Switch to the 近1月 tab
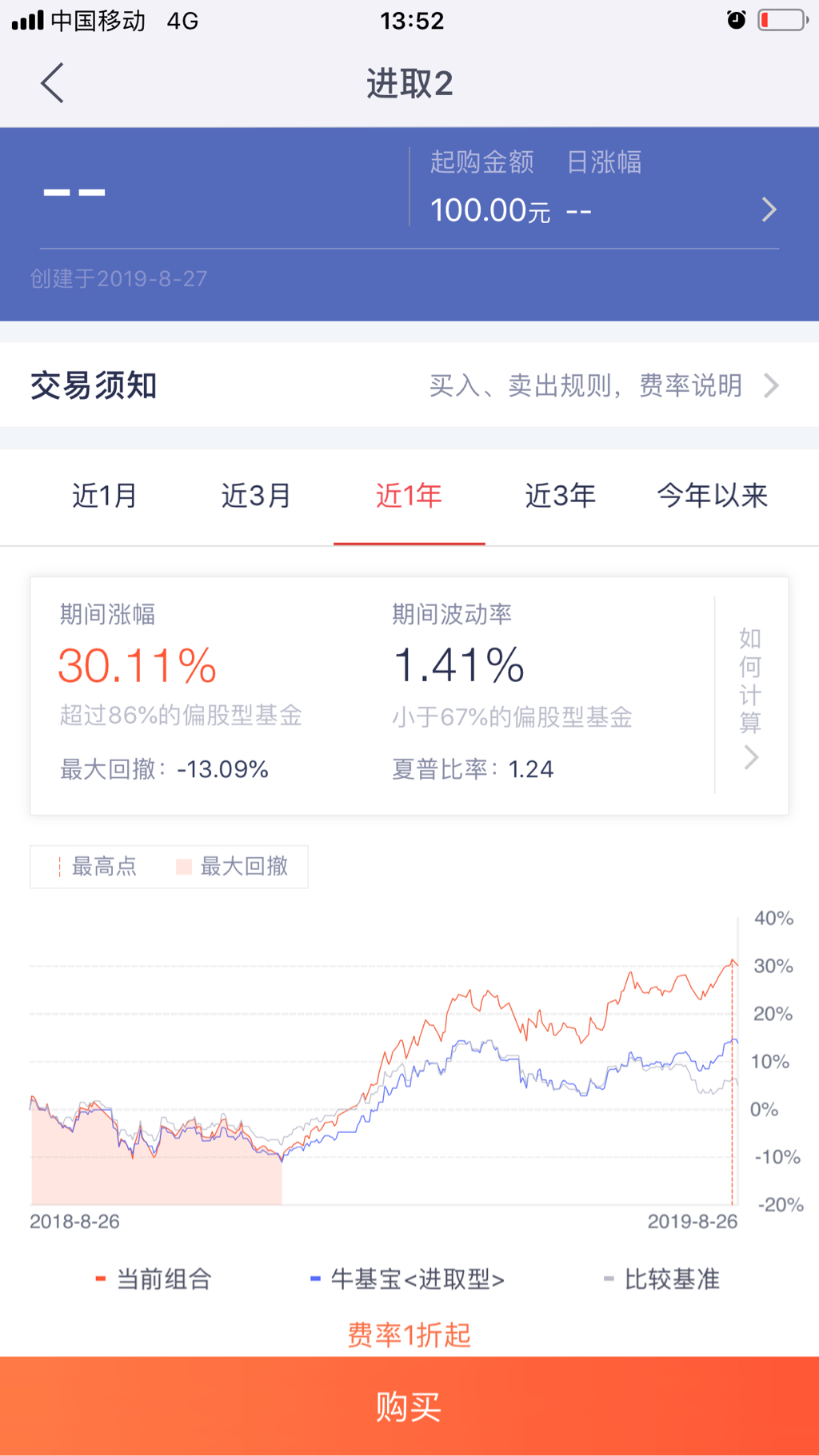 pos(105,496)
